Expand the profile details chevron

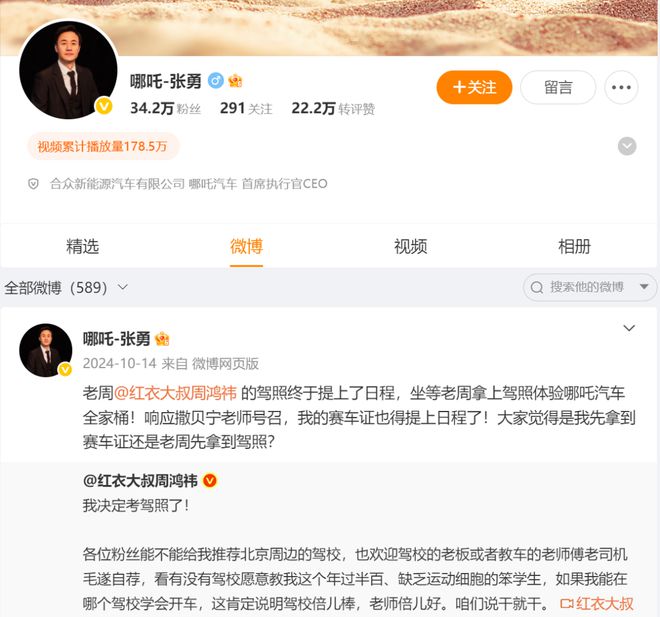[627, 147]
